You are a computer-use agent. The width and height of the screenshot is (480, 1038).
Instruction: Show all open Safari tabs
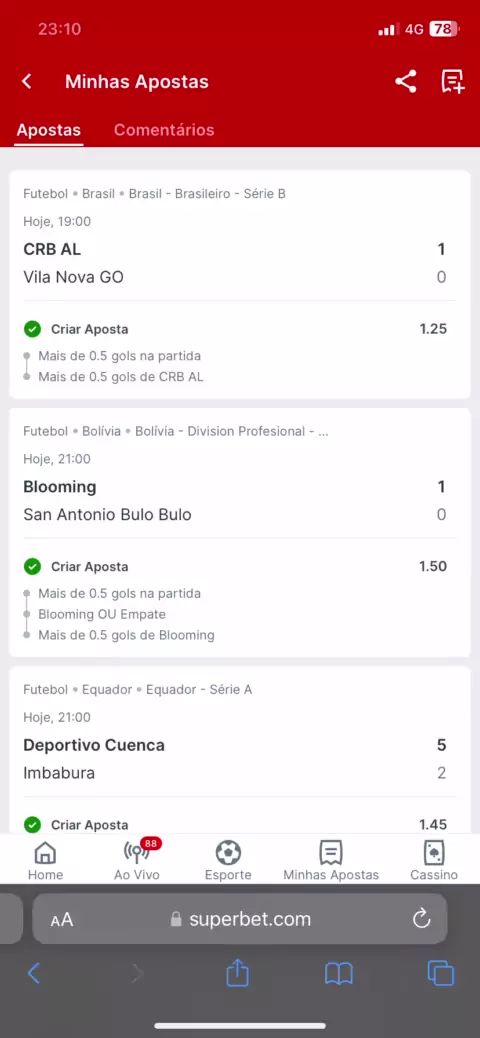tap(440, 973)
